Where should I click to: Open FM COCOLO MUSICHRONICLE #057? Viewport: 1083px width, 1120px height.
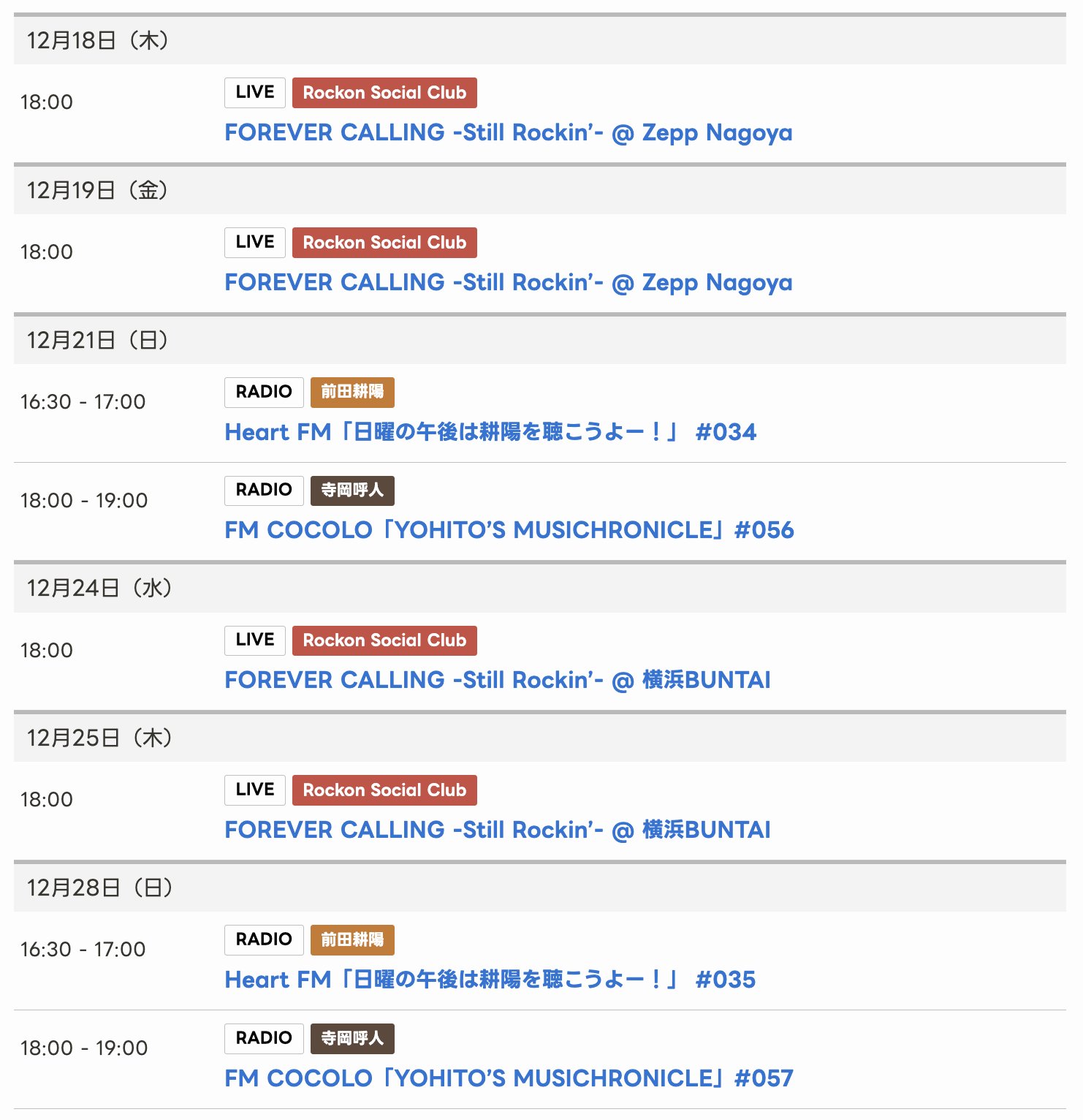[x=509, y=1078]
